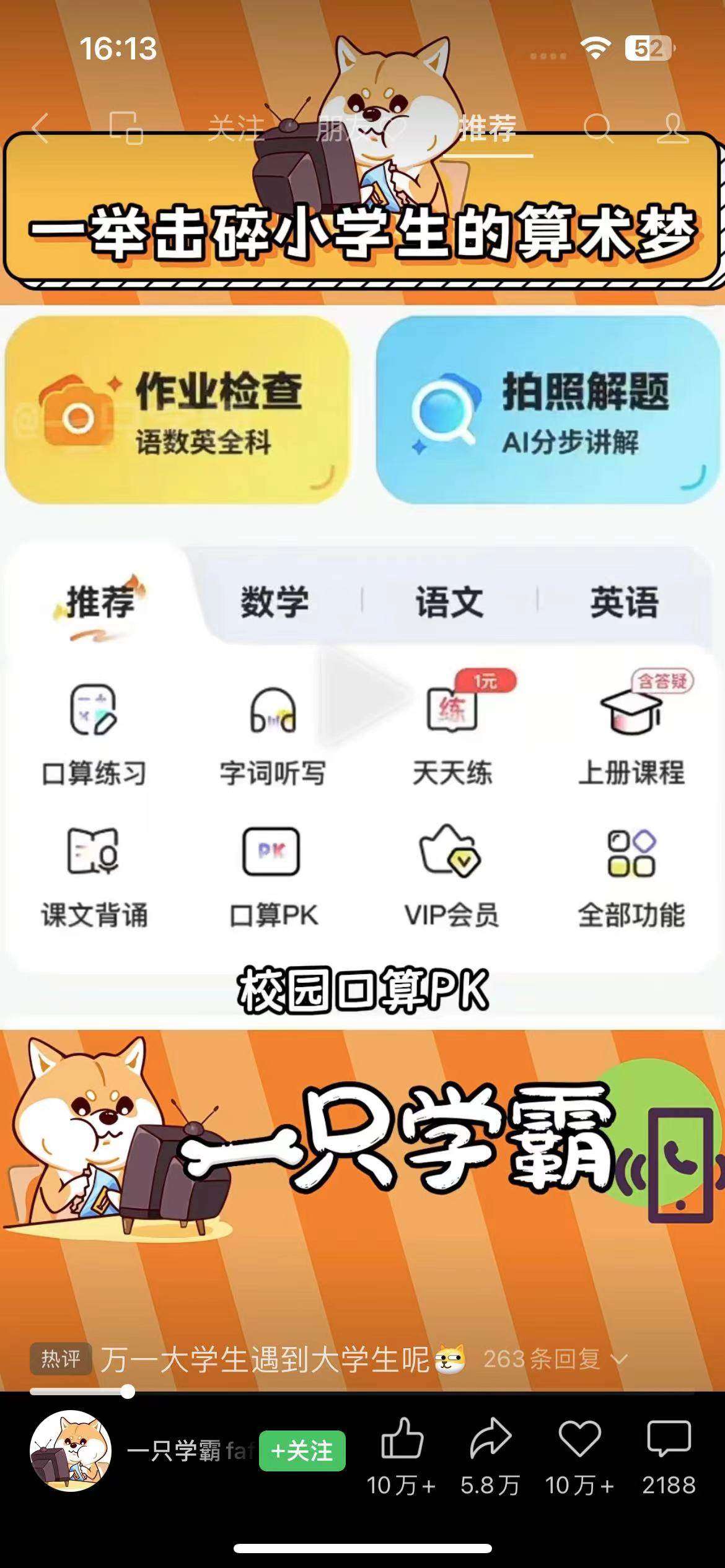Viewport: 725px width, 1568px height.
Task: Follow 一只学霸 with the +关注 button
Action: (x=302, y=1450)
